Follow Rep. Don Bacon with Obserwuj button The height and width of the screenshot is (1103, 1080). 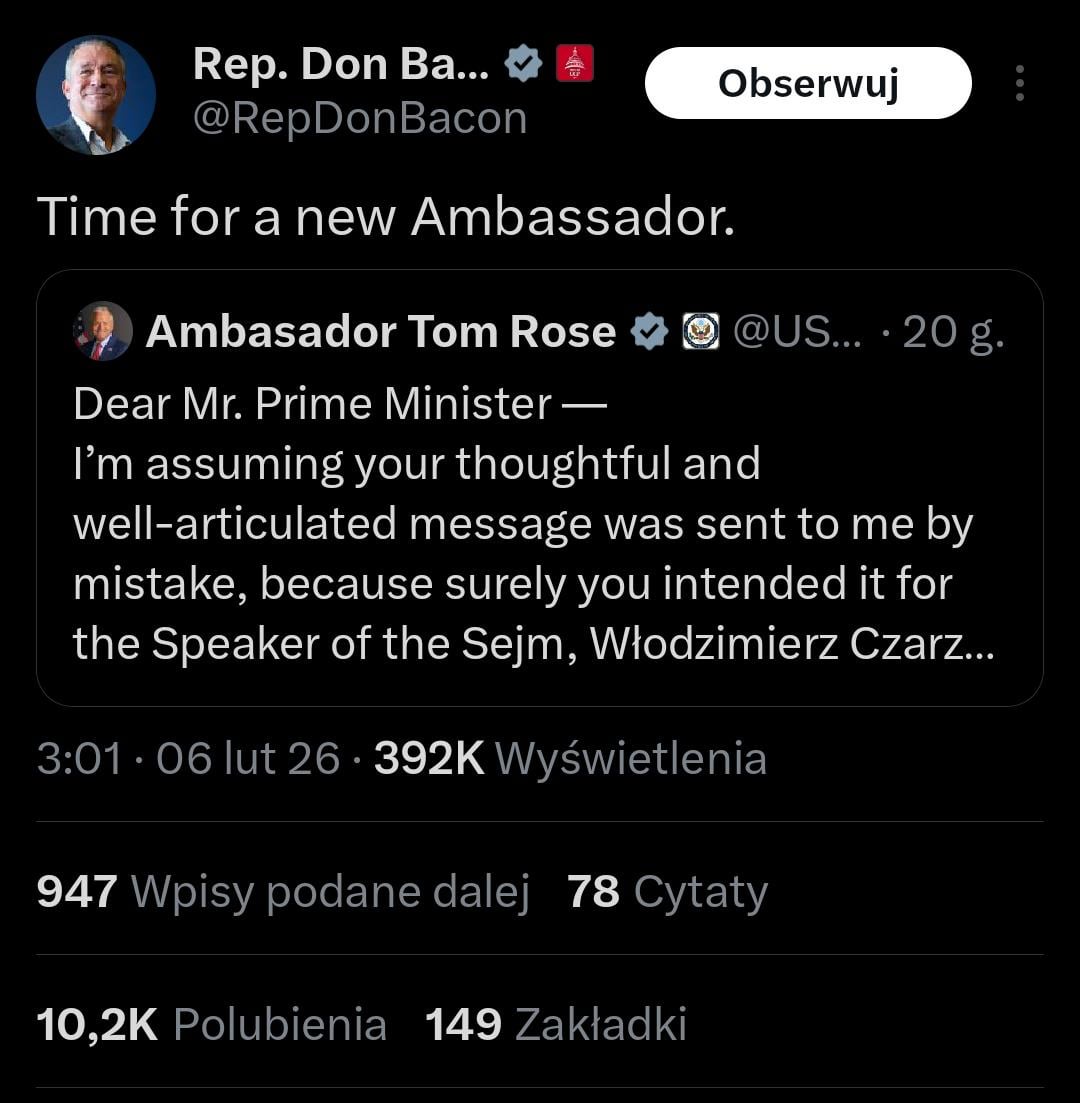(807, 83)
